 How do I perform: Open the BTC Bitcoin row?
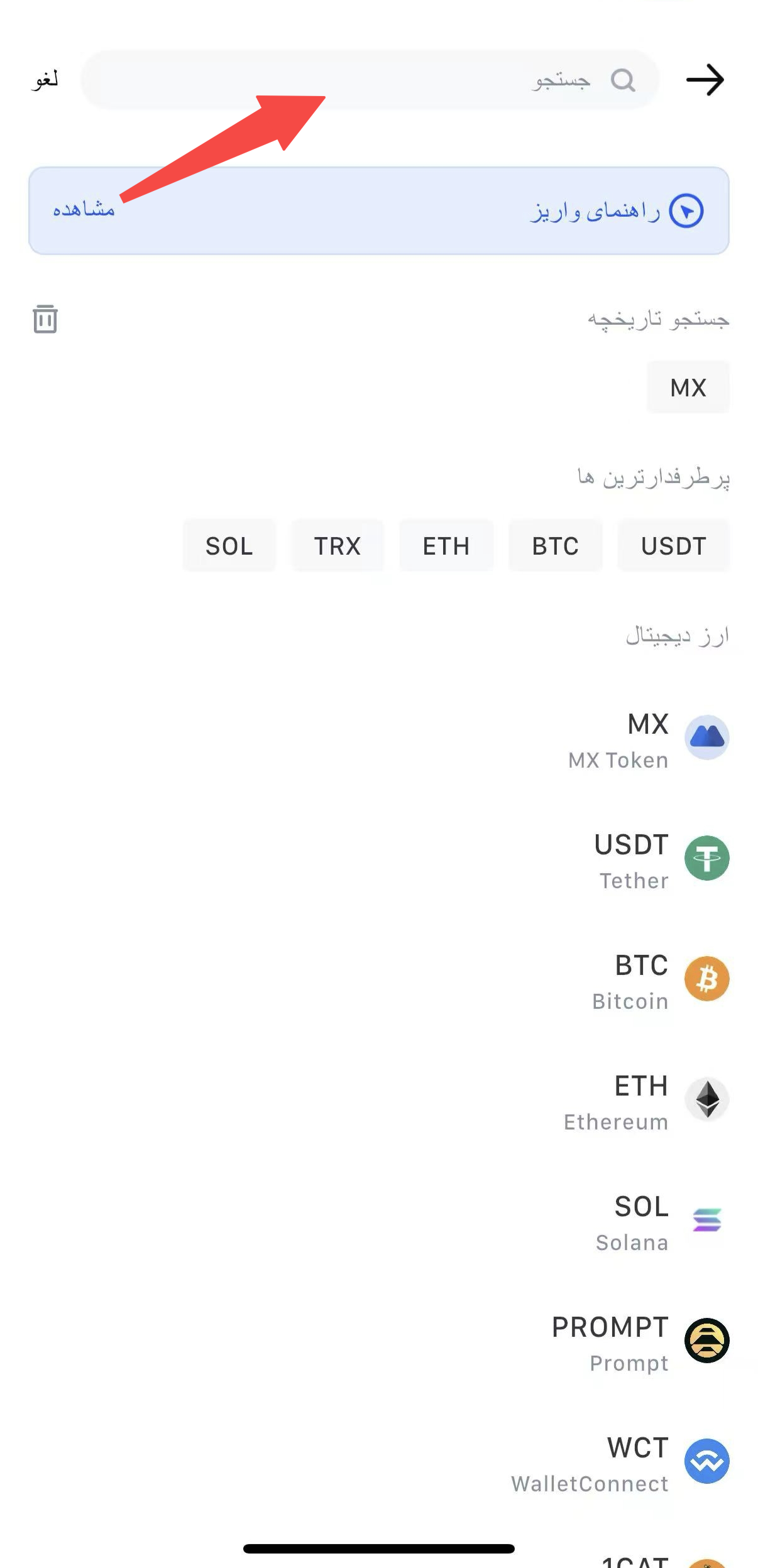379,981
